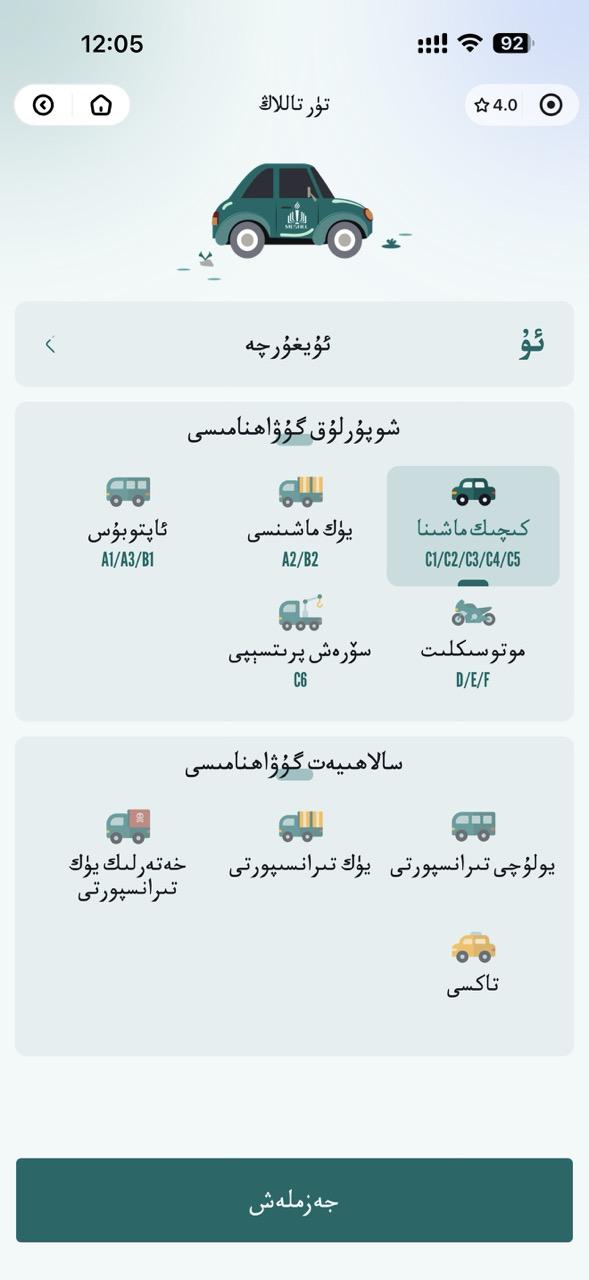Screen dimensions: 589x1280
Task: Select freight transport qualification (يۈك تىرانسپورتى)
Action: pyautogui.click(x=300, y=845)
